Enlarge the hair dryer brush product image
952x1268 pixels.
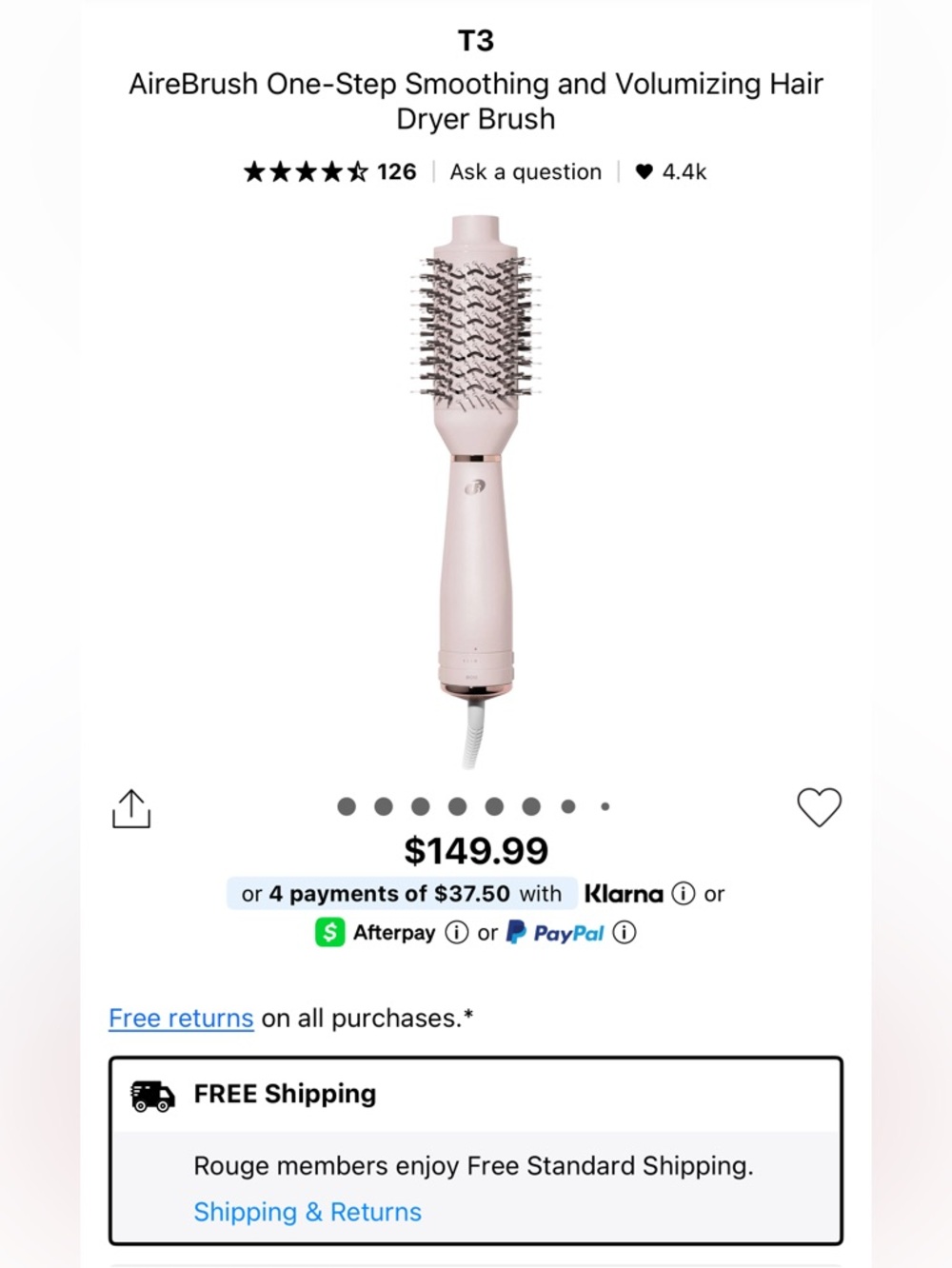476,490
